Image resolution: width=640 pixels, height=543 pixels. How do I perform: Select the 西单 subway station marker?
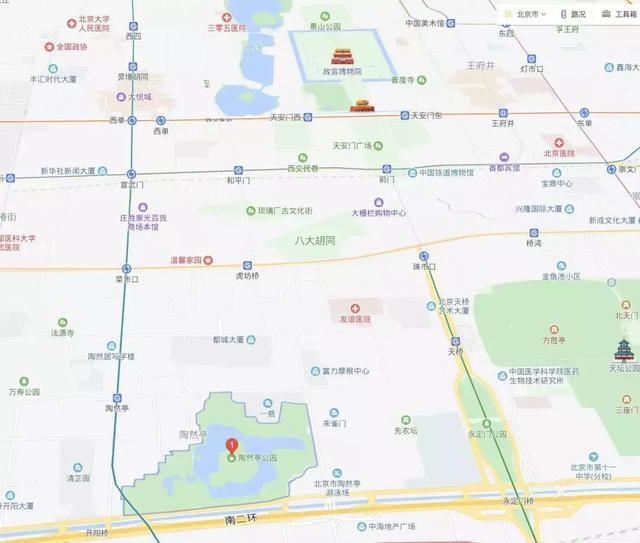(x=134, y=120)
